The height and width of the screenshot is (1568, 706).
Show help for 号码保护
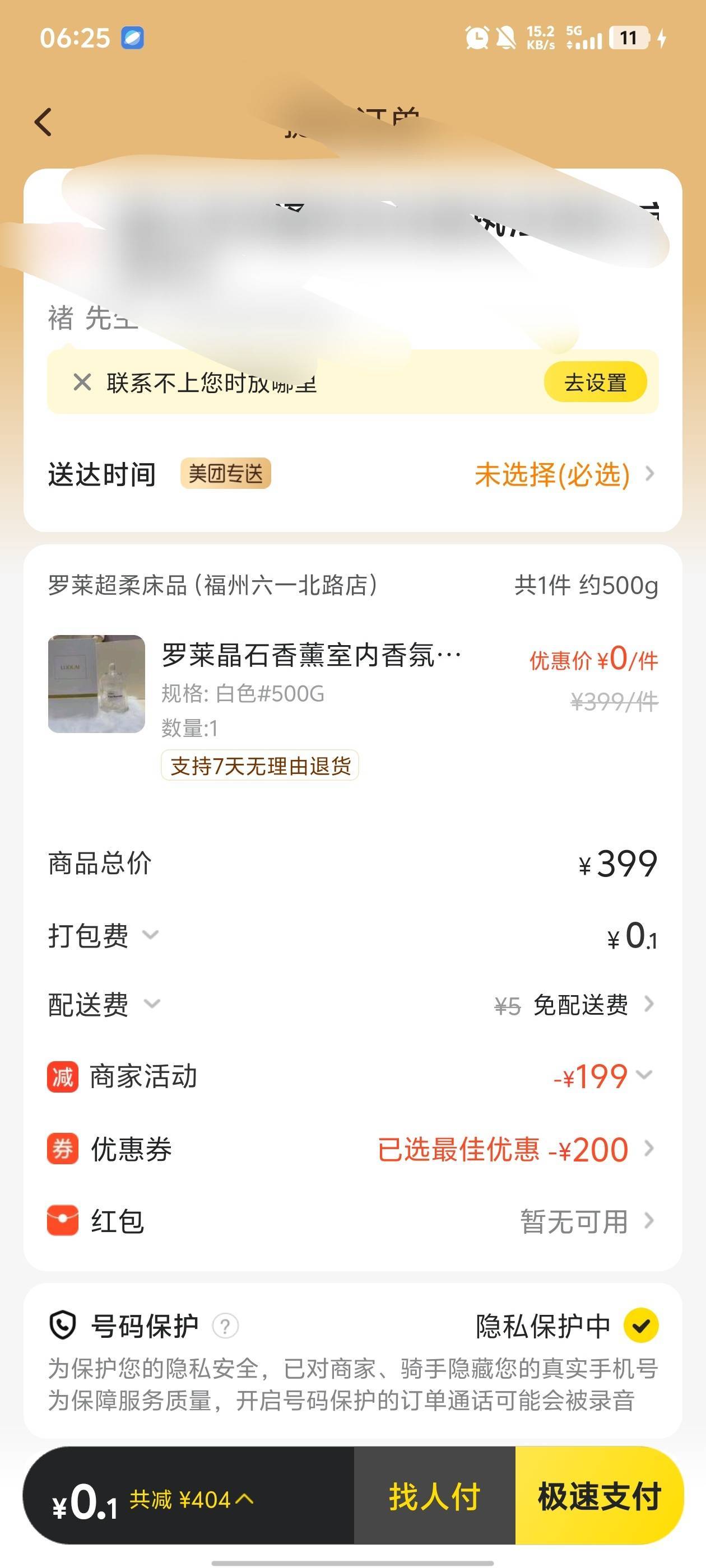point(225,1326)
